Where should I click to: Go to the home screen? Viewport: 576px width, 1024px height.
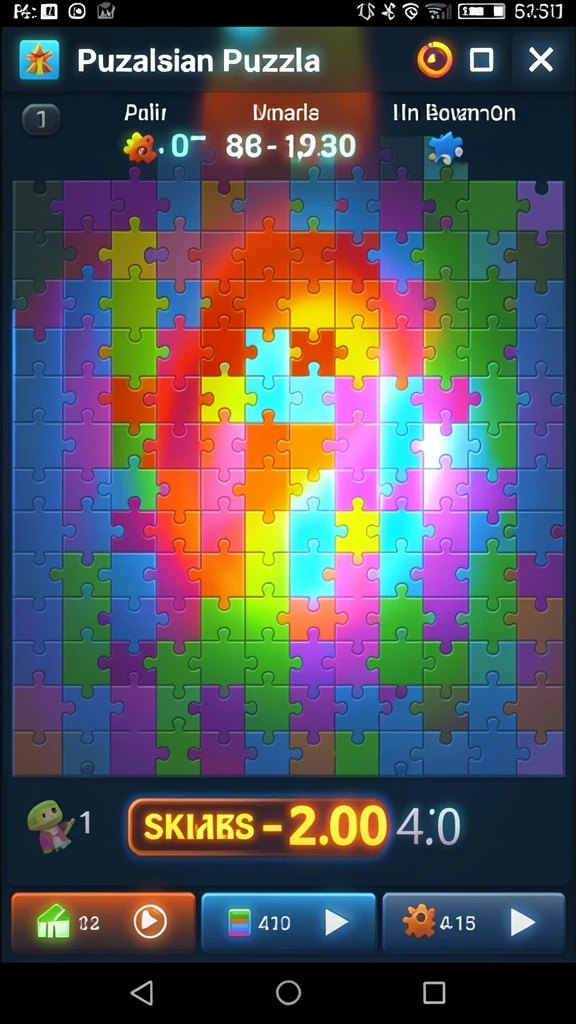[288, 993]
